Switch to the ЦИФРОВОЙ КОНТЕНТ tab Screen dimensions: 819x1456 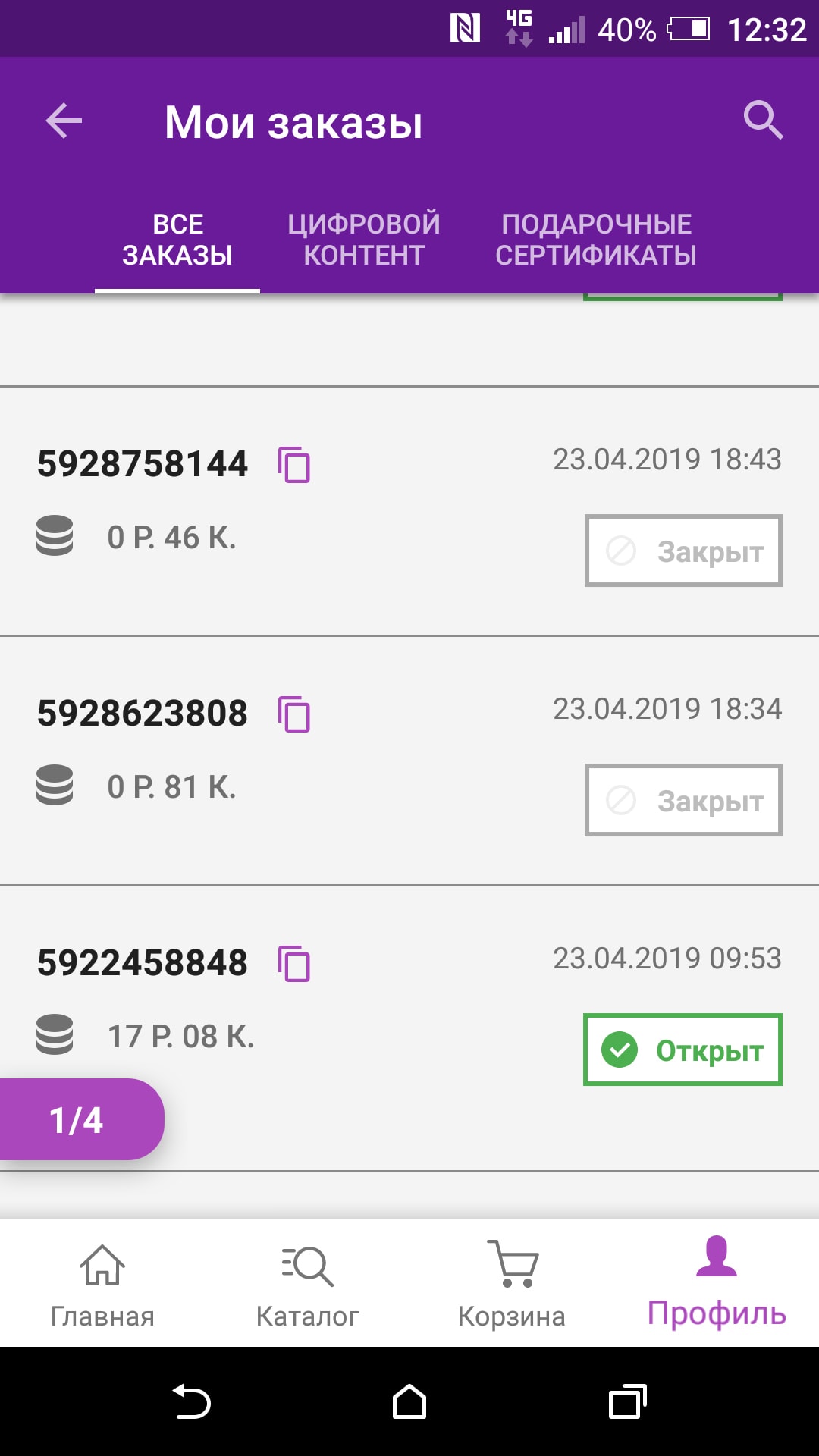[364, 240]
